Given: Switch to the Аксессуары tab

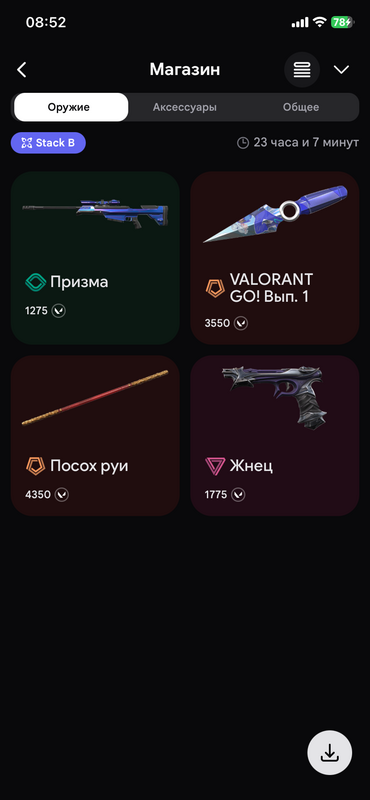Looking at the screenshot, I should coord(185,107).
